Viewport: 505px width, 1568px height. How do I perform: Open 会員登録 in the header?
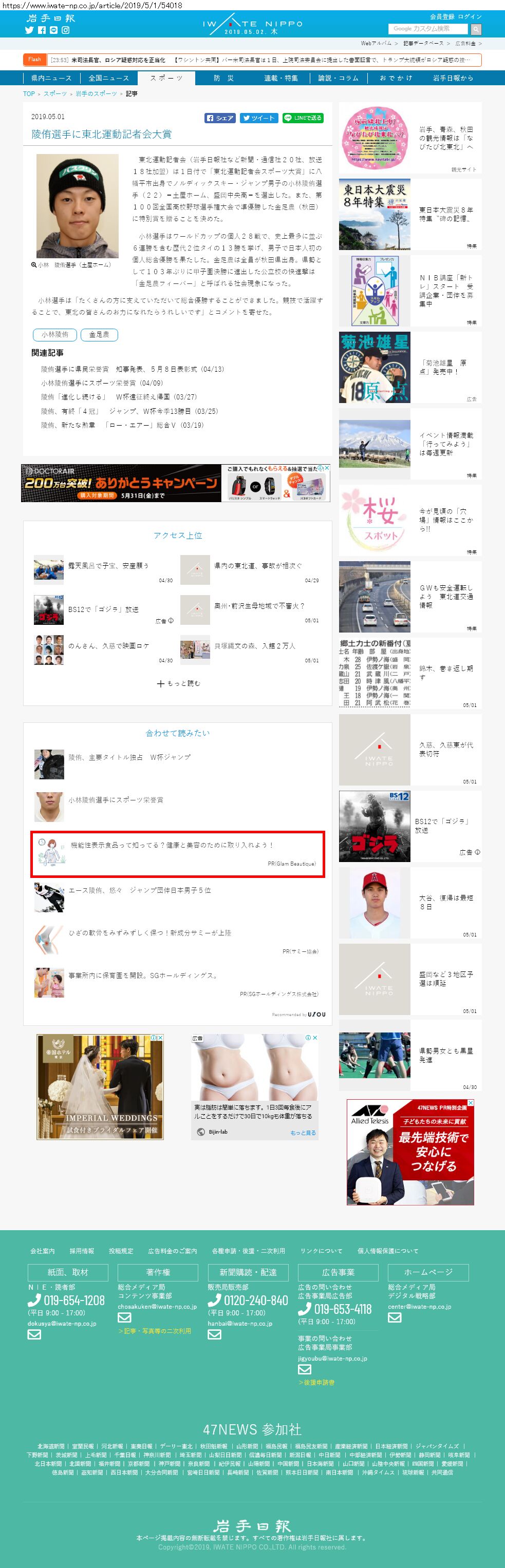point(442,16)
